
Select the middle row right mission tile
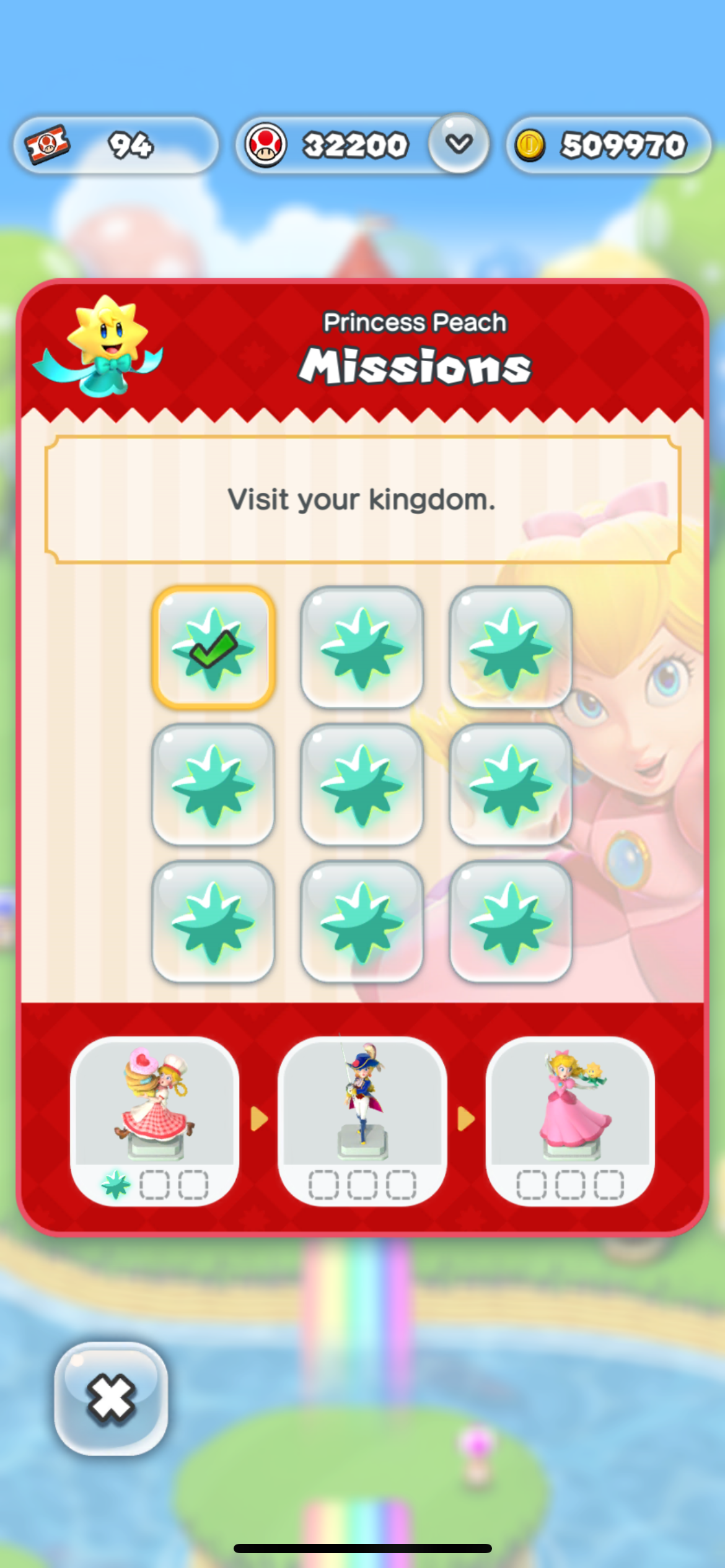[510, 785]
